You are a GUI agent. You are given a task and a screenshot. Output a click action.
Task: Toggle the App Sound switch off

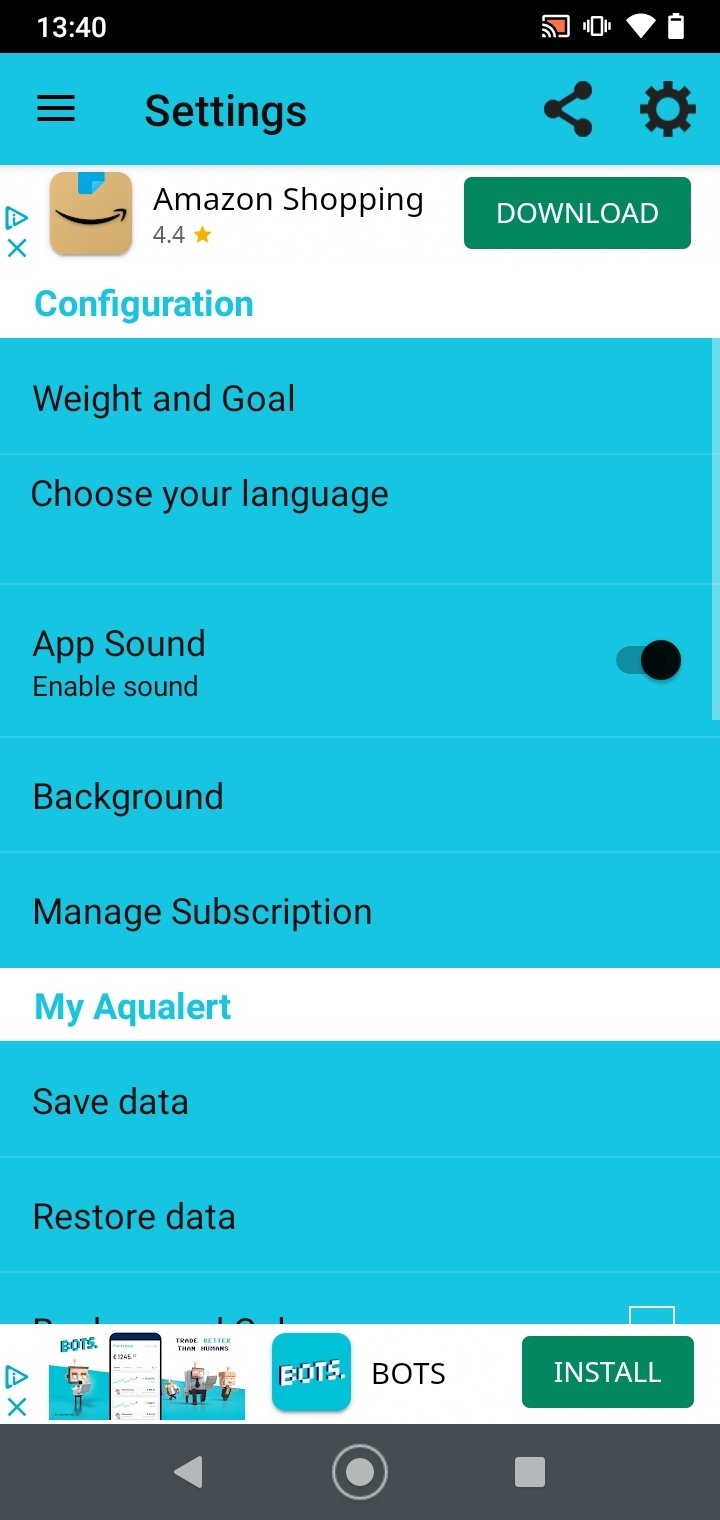tap(648, 660)
